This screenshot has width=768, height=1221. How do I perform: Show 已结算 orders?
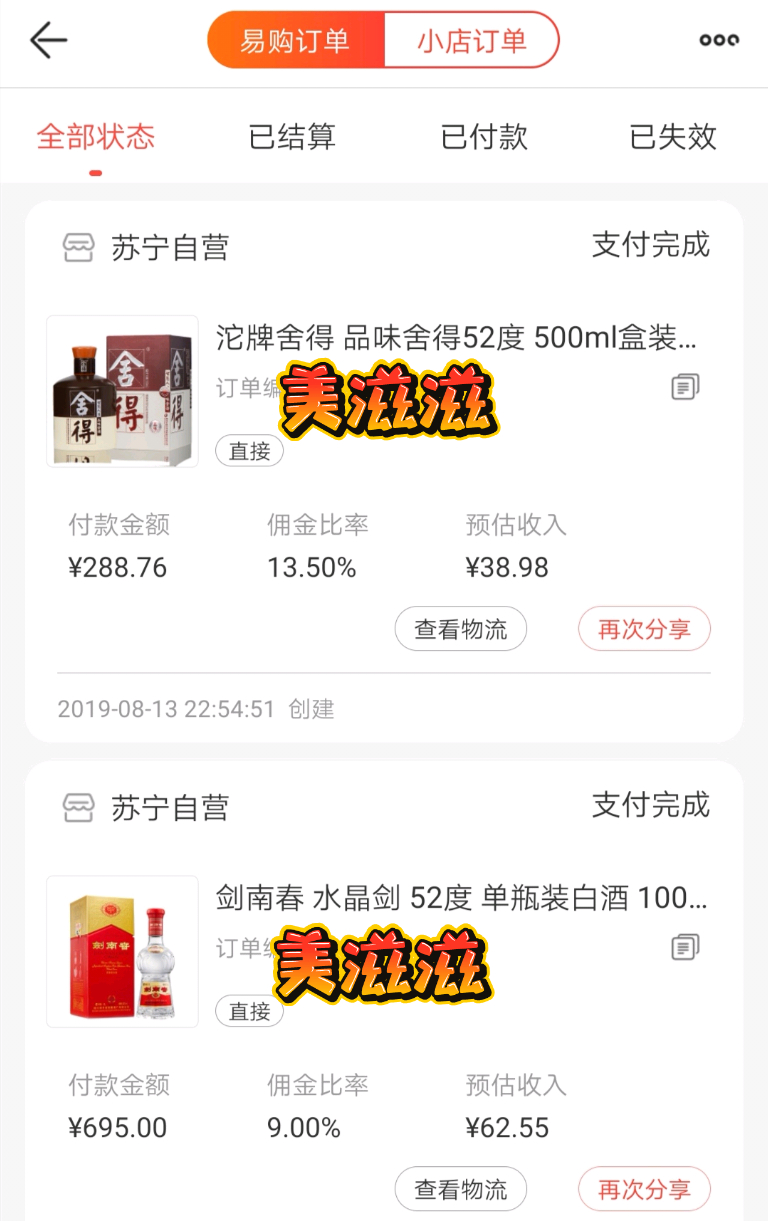[292, 137]
